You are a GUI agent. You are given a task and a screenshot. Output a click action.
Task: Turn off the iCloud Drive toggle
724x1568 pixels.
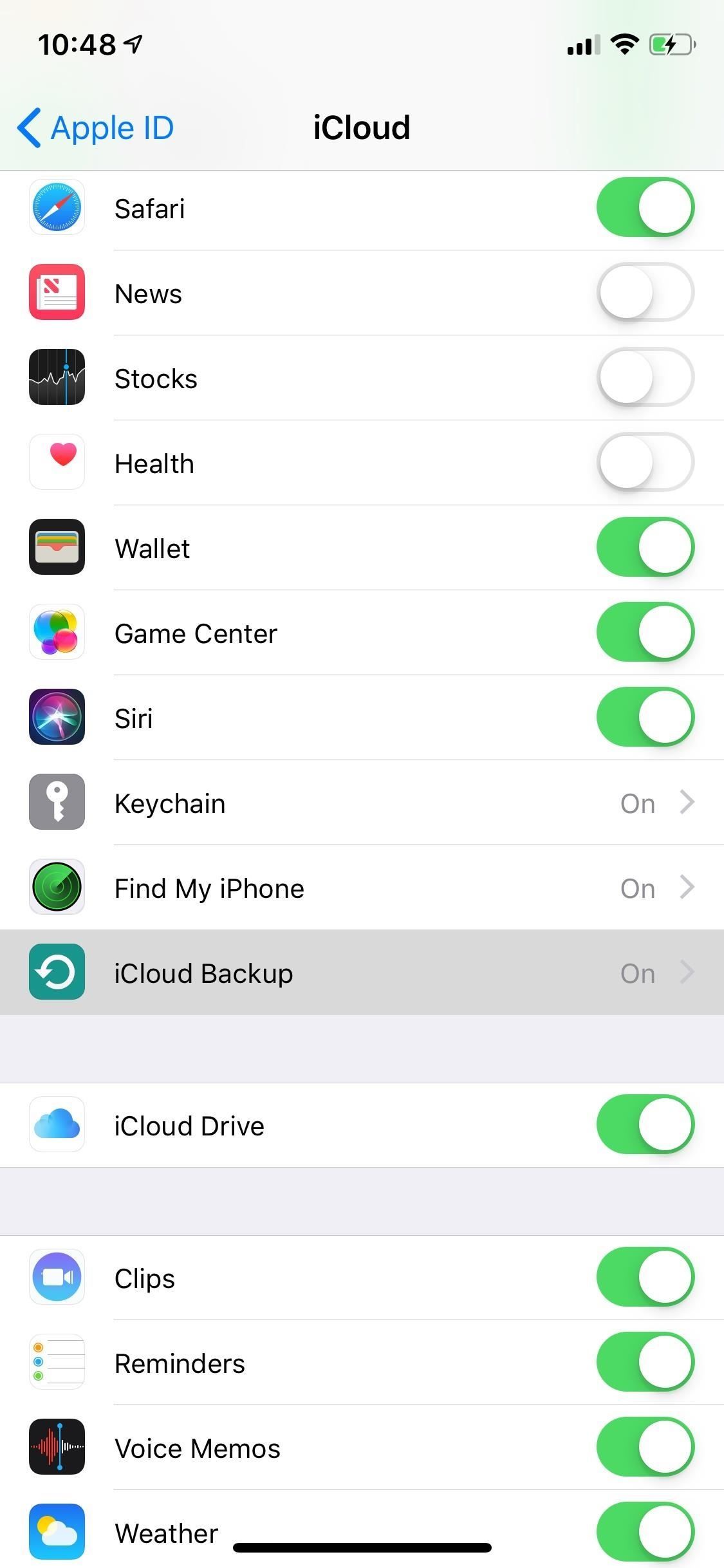click(x=645, y=1125)
